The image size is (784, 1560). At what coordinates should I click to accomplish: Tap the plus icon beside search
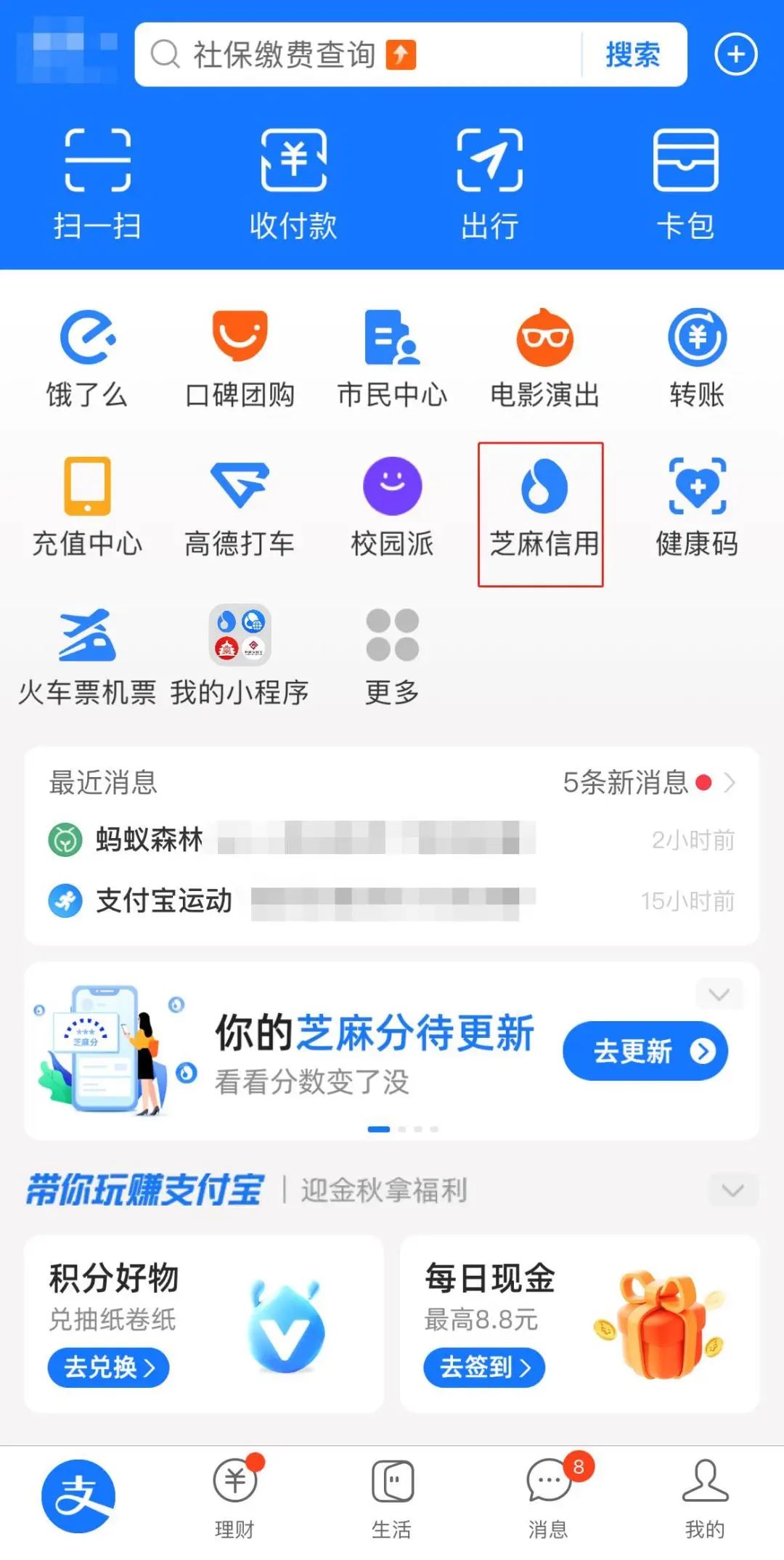tap(736, 54)
